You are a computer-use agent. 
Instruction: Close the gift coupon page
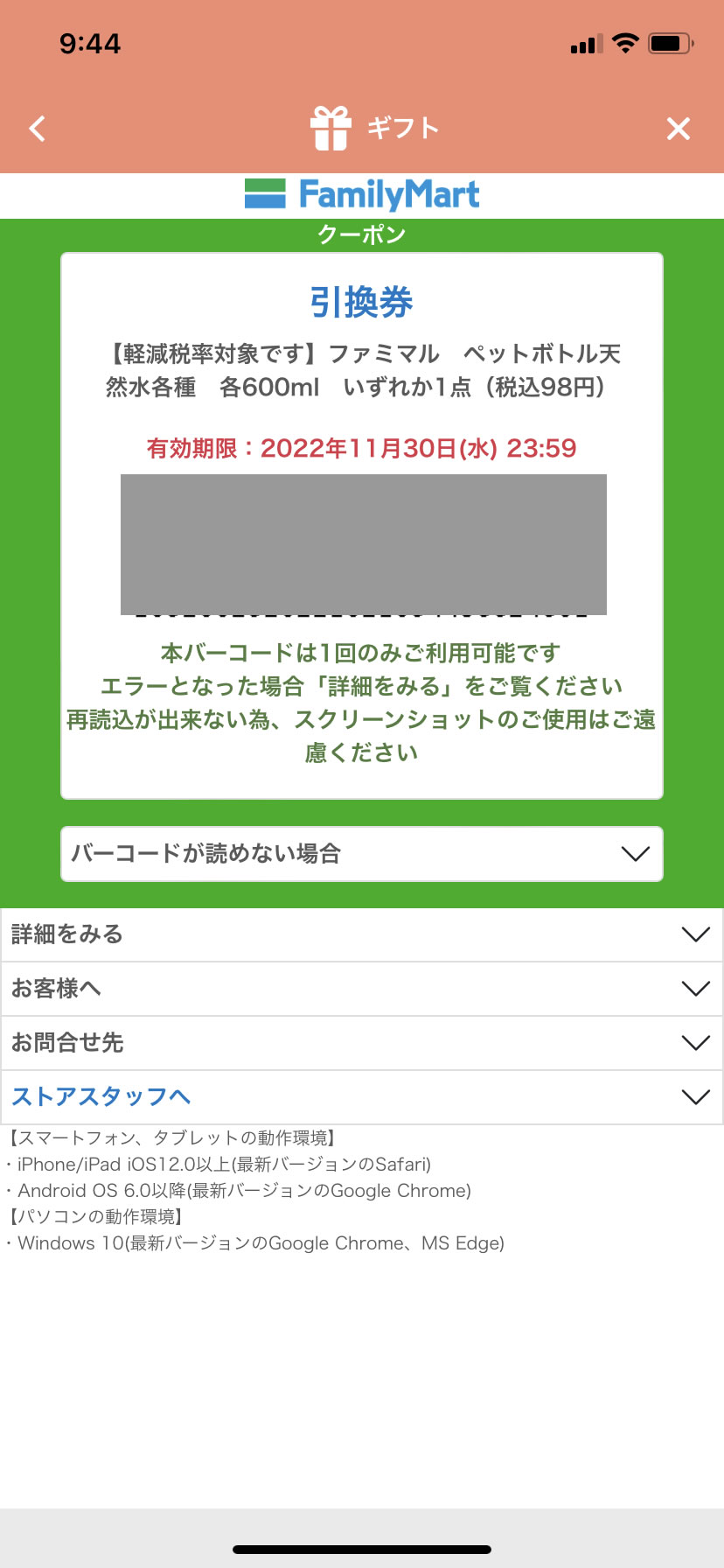pos(679,129)
